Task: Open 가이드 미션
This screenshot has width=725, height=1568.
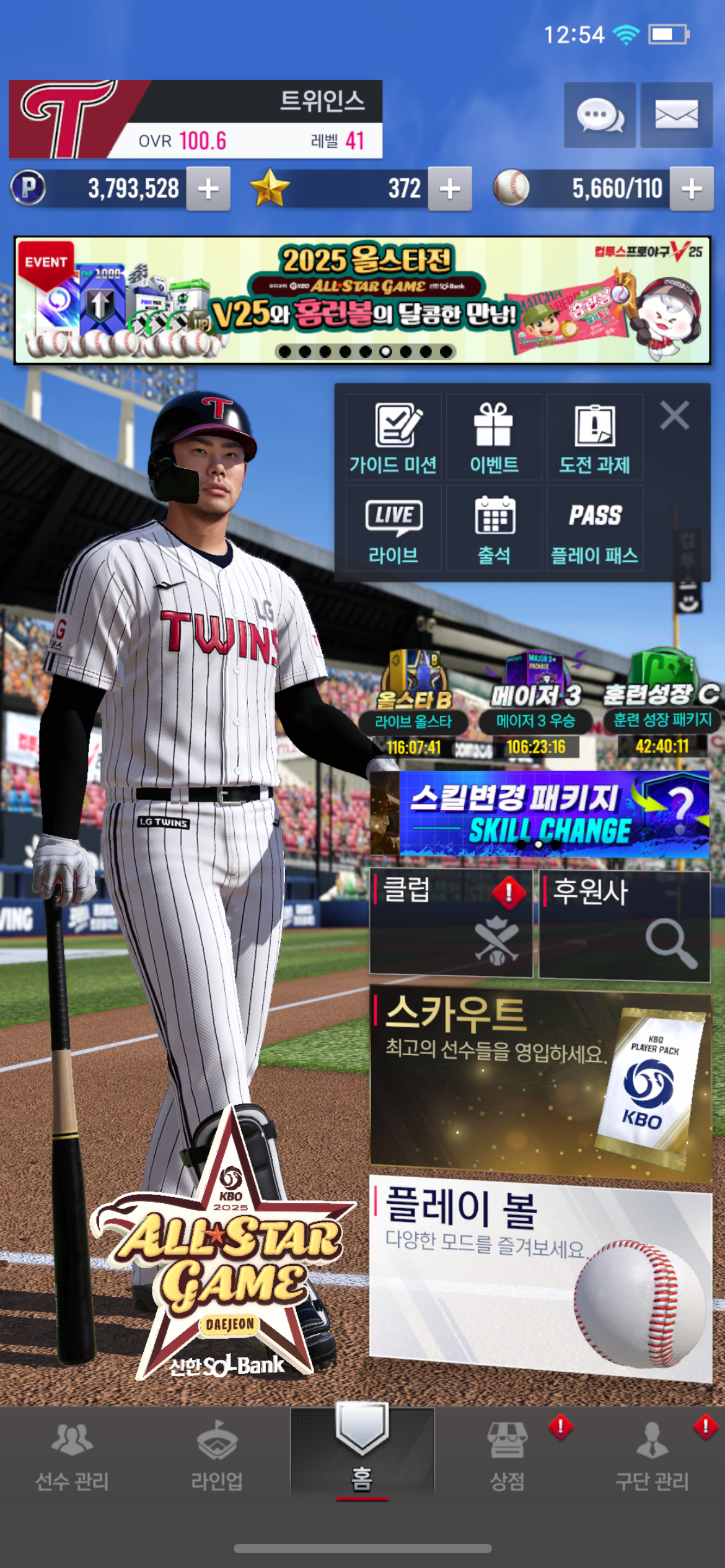Action: click(x=393, y=437)
